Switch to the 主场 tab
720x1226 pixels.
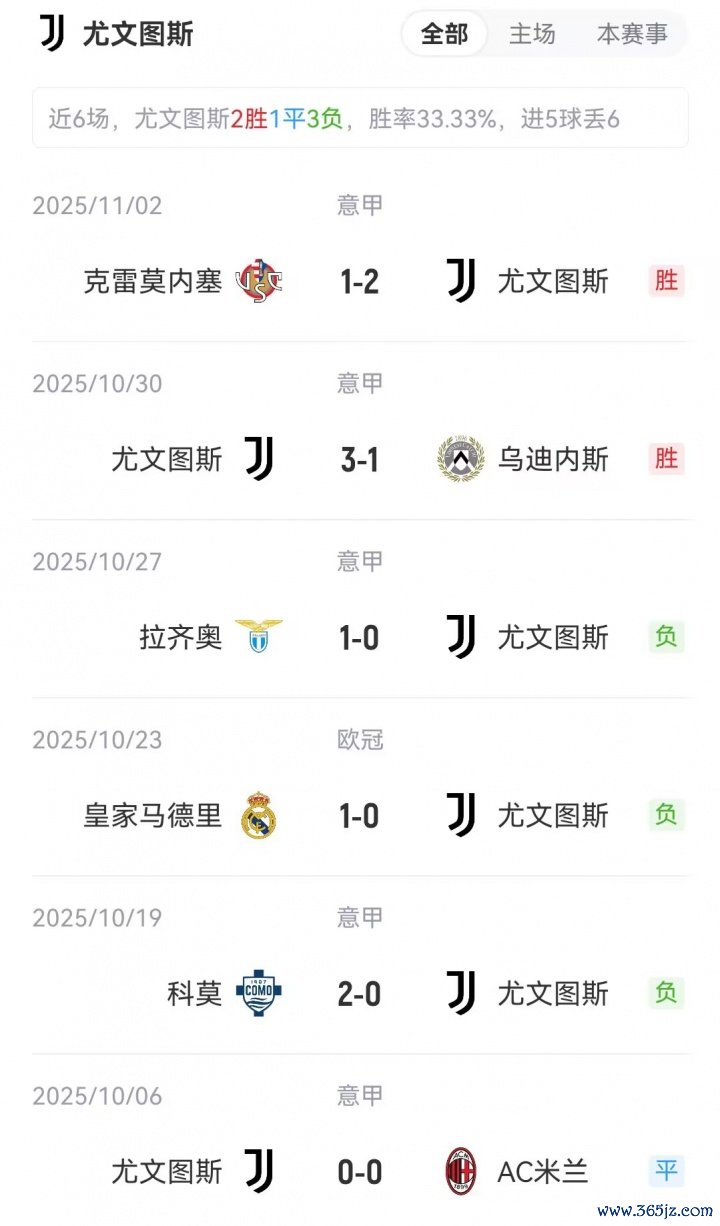[x=531, y=34]
